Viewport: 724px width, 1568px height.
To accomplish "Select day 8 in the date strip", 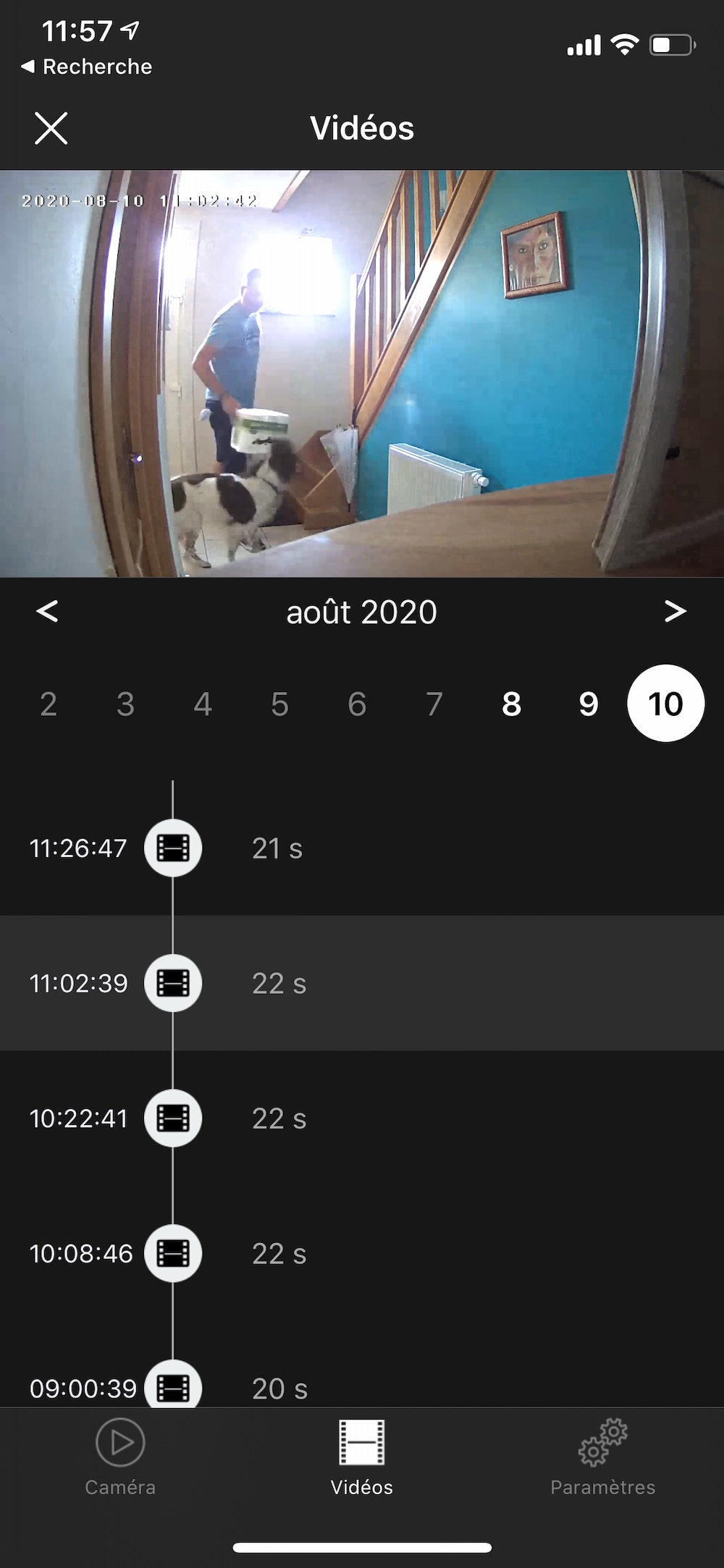I will 511,704.
